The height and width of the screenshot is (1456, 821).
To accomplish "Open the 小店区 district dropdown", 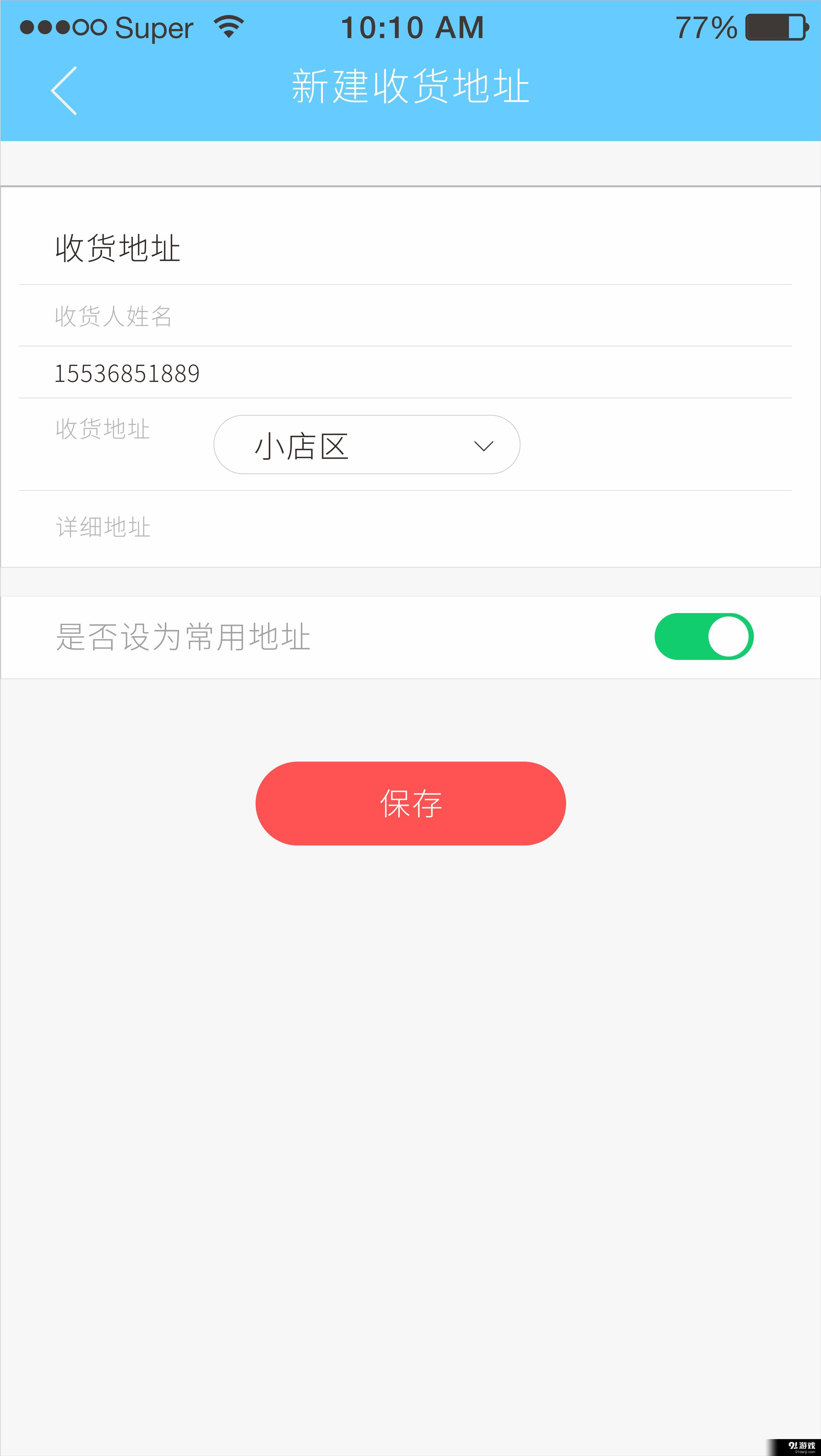I will point(366,444).
